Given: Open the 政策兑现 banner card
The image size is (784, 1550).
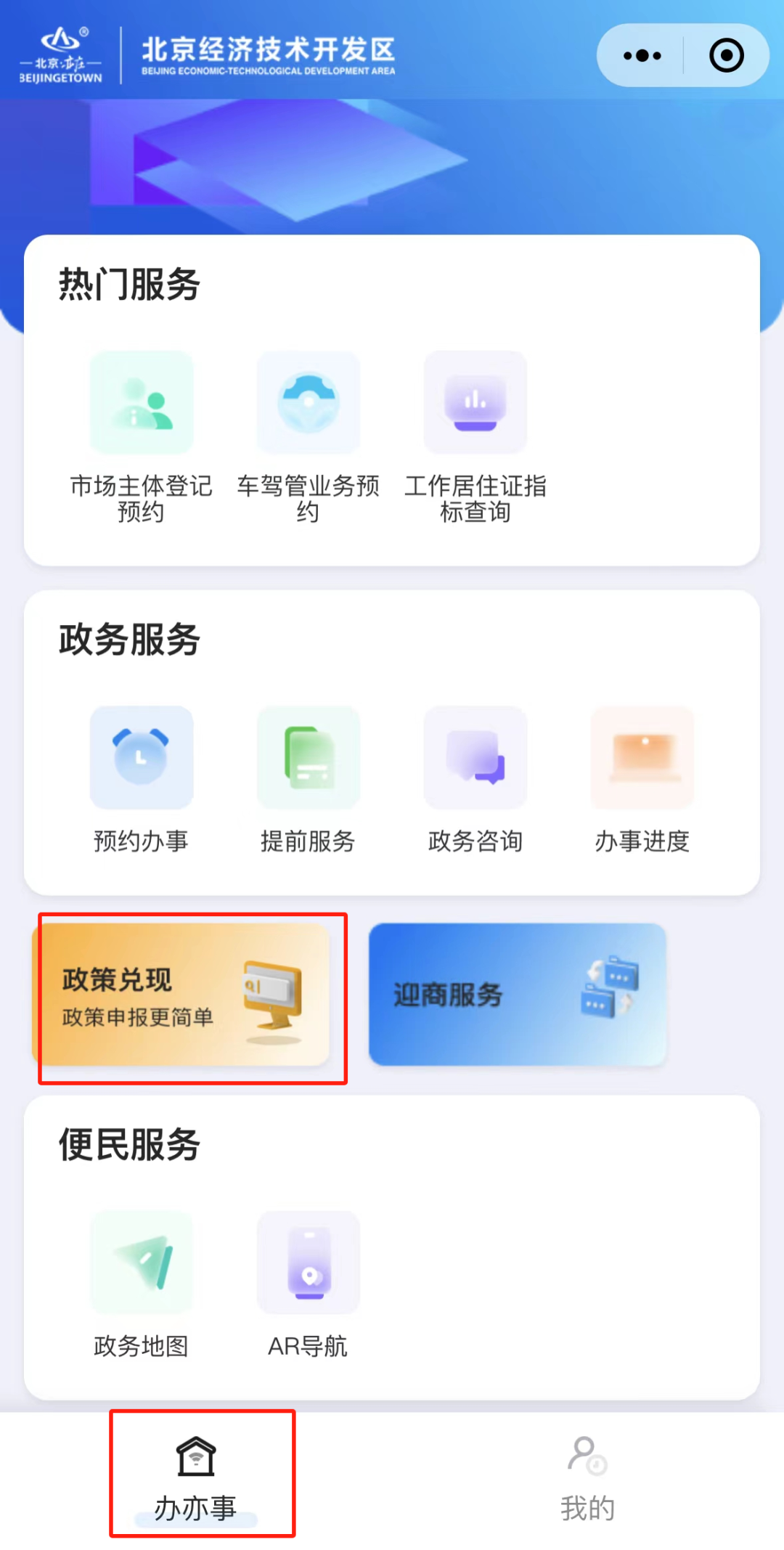Looking at the screenshot, I should coord(181,995).
